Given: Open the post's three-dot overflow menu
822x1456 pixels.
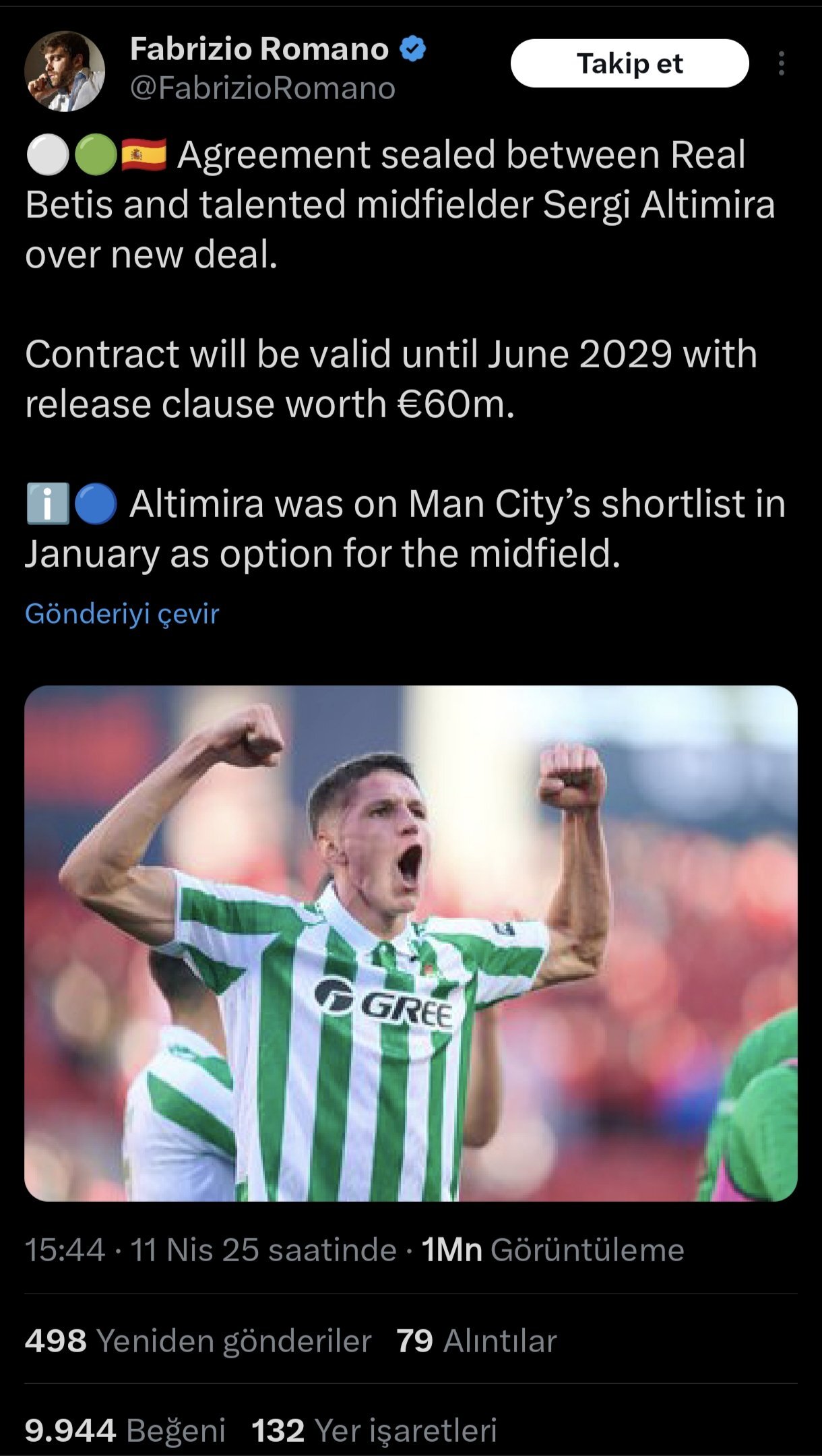Looking at the screenshot, I should tap(781, 63).
